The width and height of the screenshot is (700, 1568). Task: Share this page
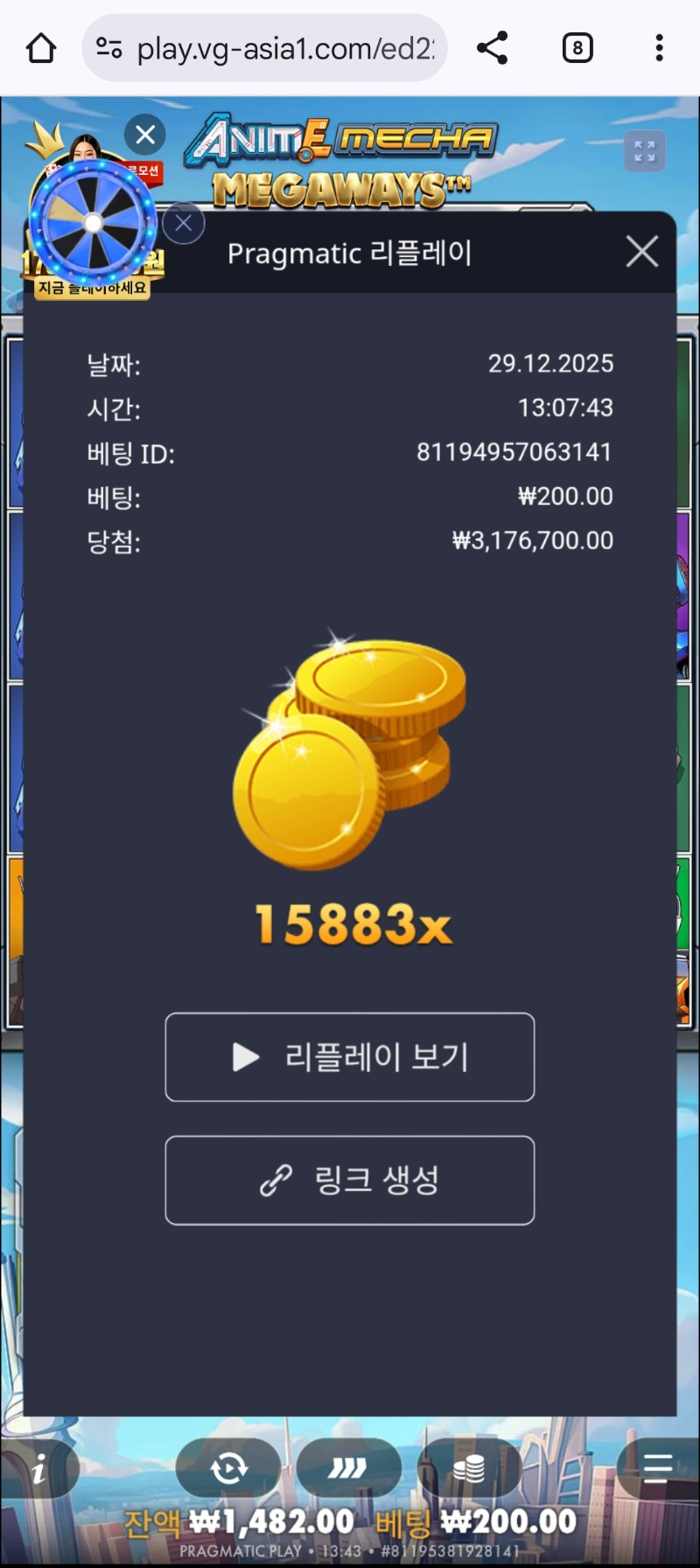pyautogui.click(x=493, y=48)
